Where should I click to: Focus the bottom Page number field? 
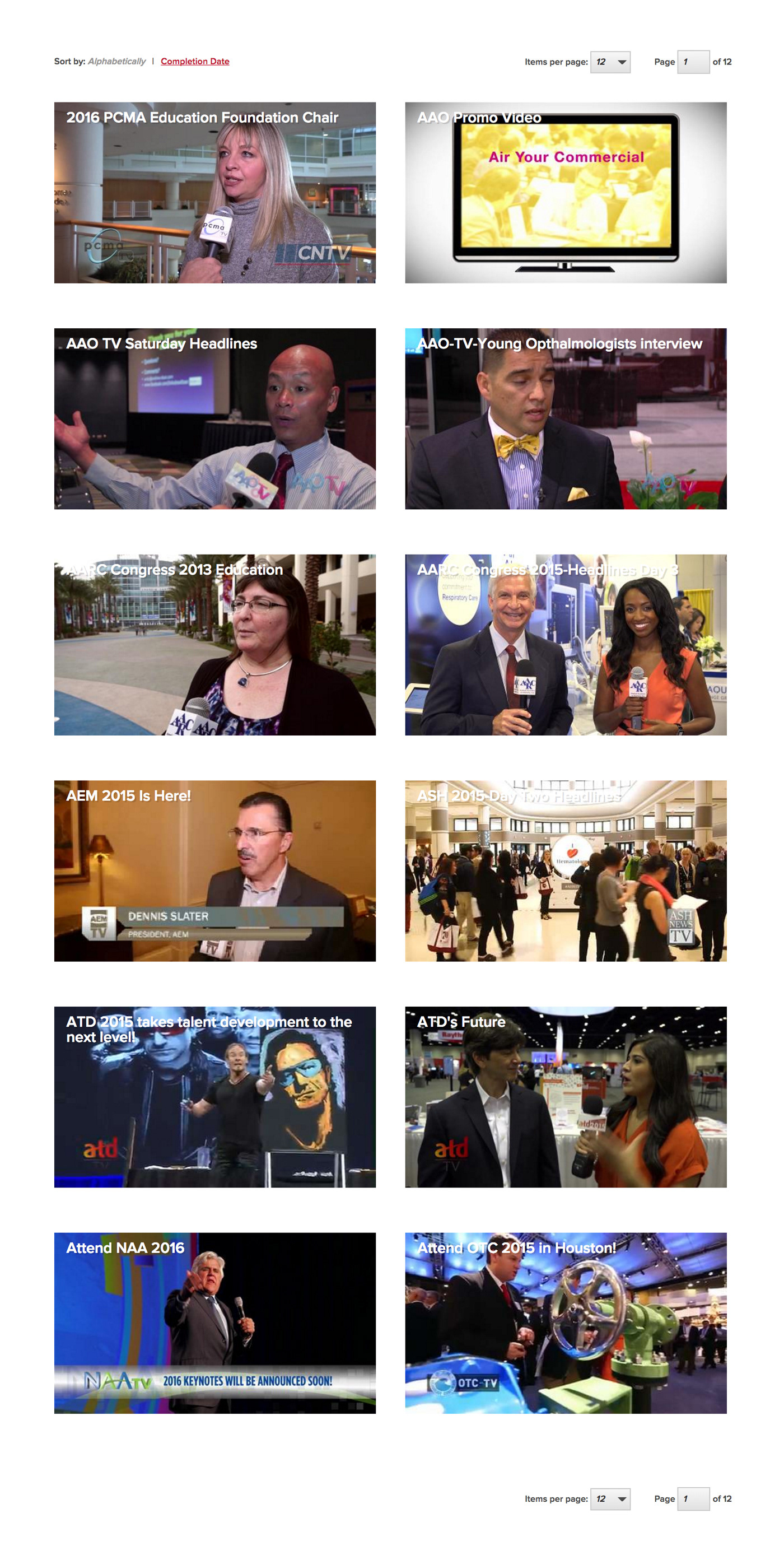coord(692,1499)
